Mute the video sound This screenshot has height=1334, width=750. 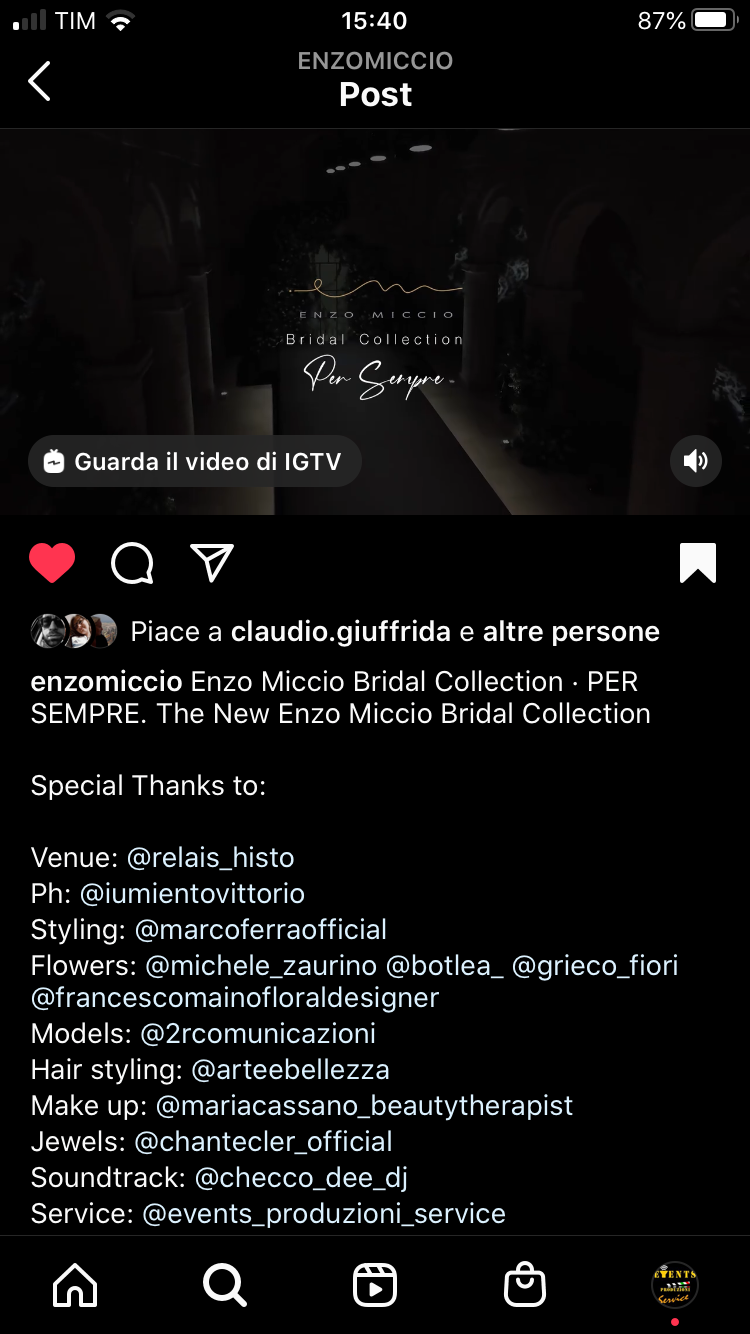point(695,461)
